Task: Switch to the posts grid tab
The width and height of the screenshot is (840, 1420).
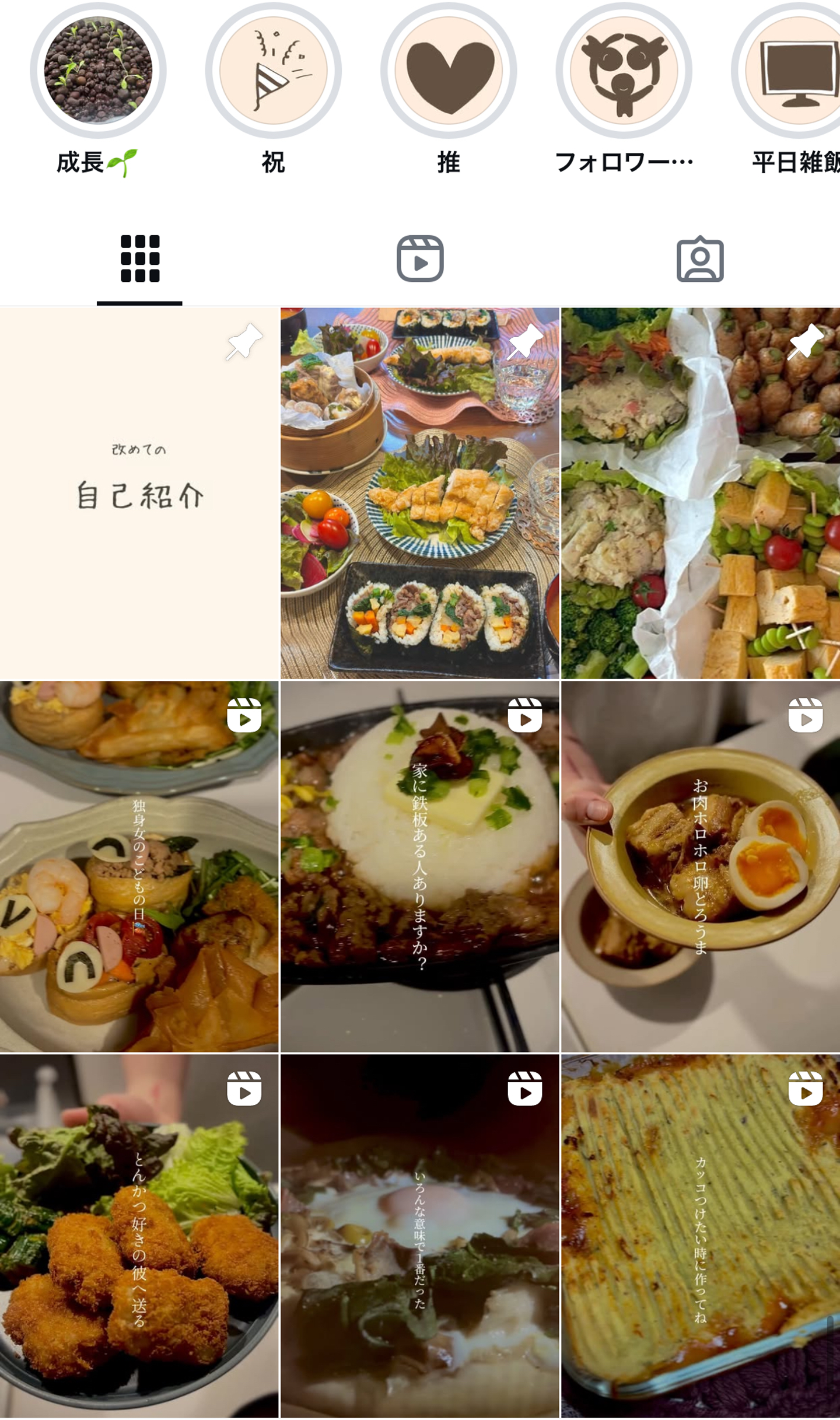Action: [x=139, y=259]
